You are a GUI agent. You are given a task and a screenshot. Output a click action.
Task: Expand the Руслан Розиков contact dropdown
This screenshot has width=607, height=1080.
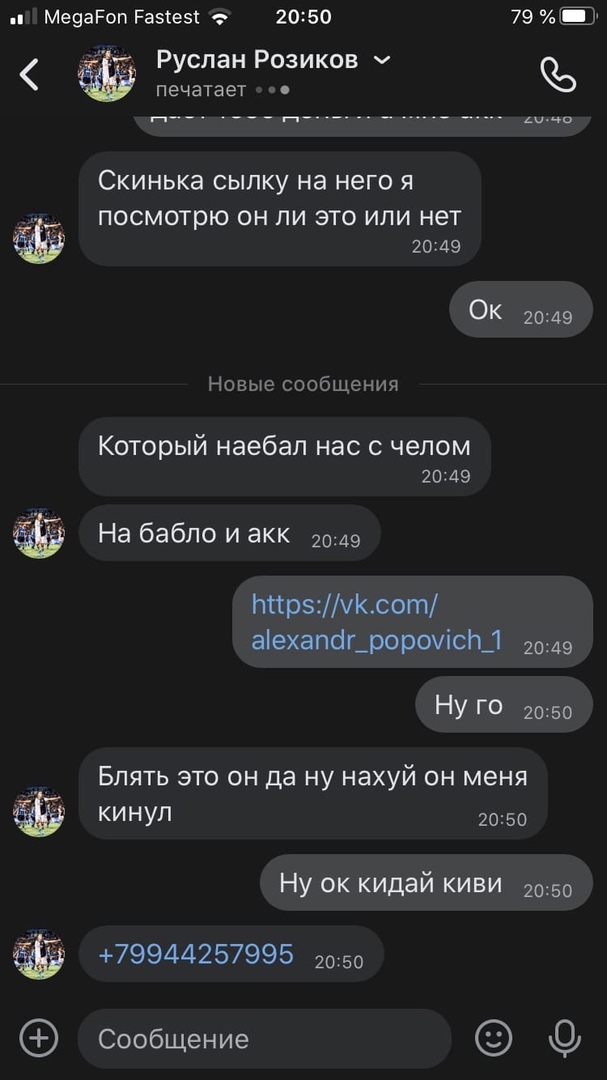coord(381,61)
